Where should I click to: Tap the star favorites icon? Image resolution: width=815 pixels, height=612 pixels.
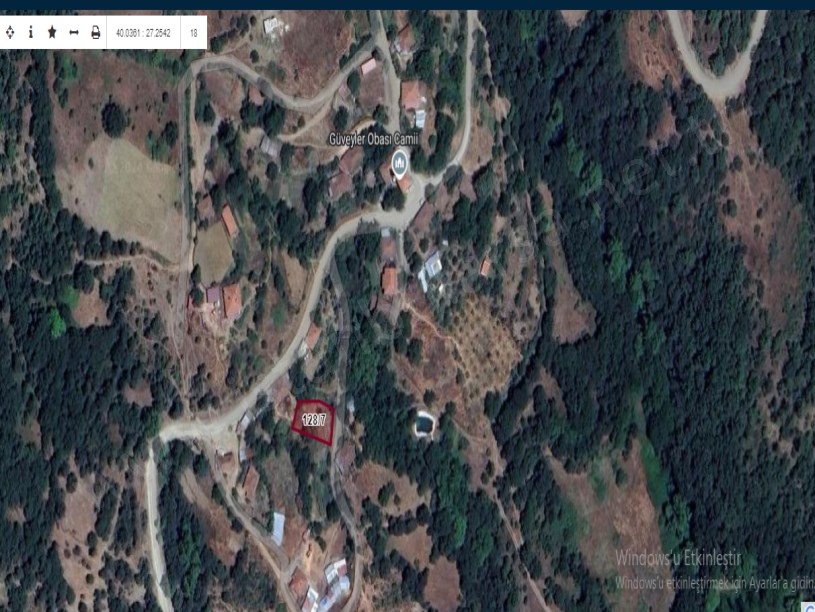pos(52,32)
